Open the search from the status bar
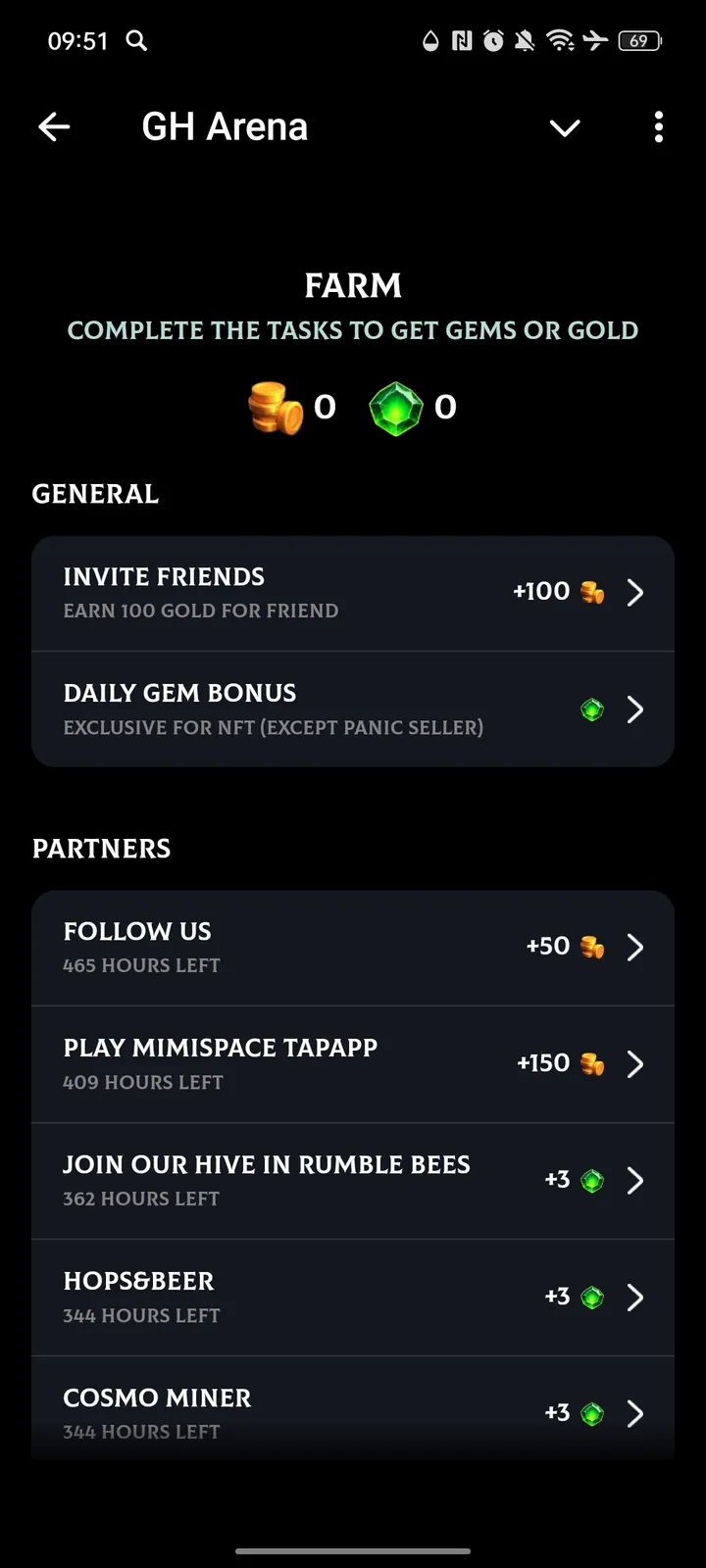 coord(136,41)
